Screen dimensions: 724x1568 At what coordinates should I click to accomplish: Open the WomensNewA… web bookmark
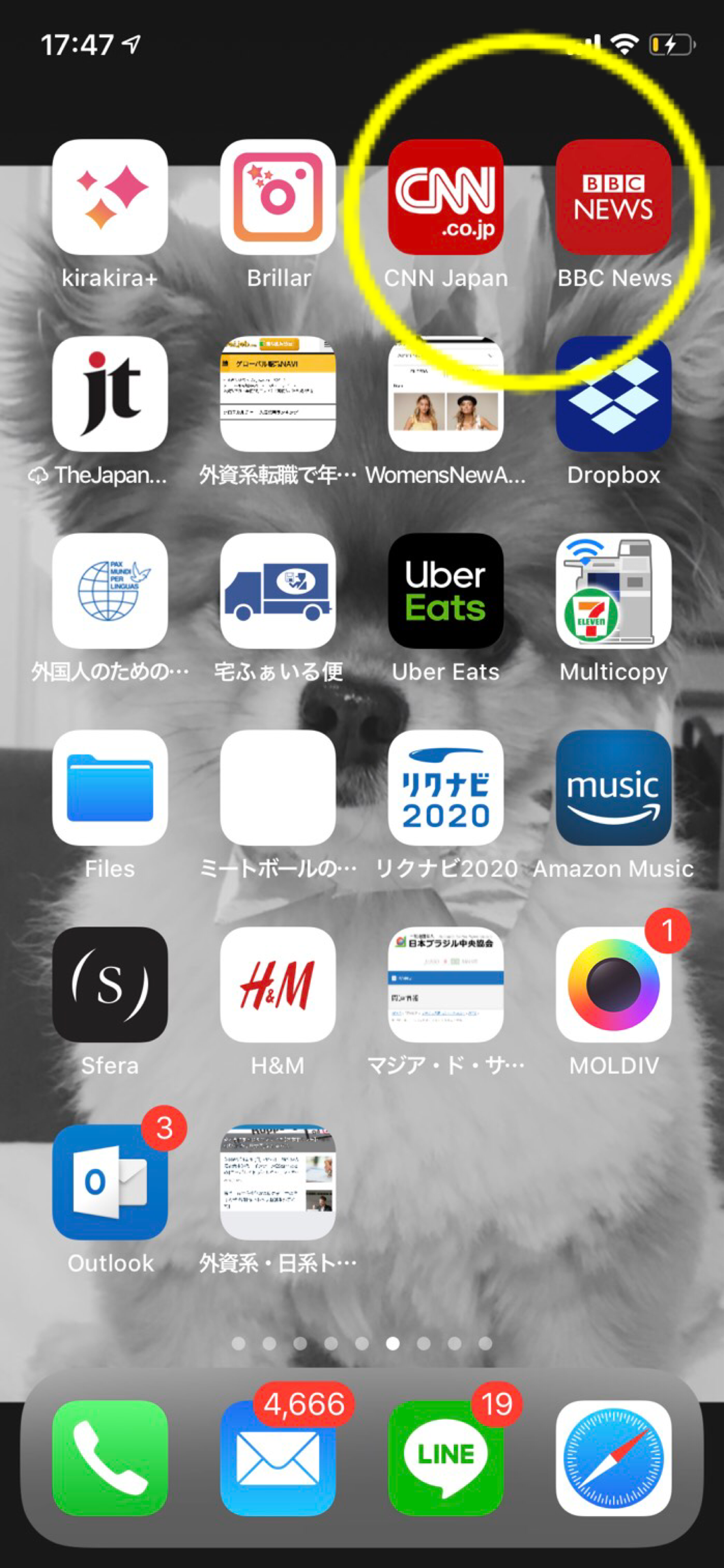coord(445,394)
